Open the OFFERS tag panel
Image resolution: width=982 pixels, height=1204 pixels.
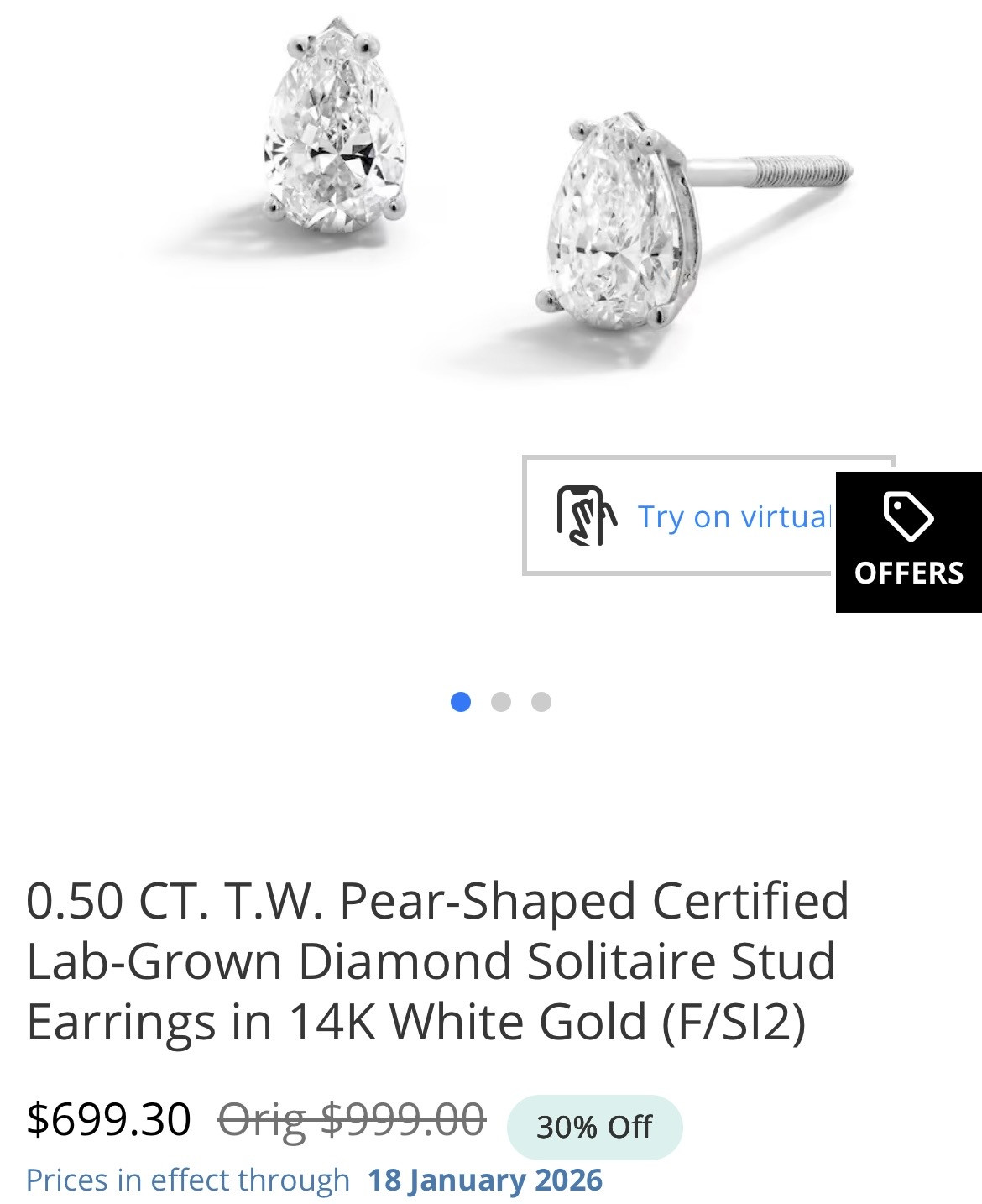pos(909,542)
